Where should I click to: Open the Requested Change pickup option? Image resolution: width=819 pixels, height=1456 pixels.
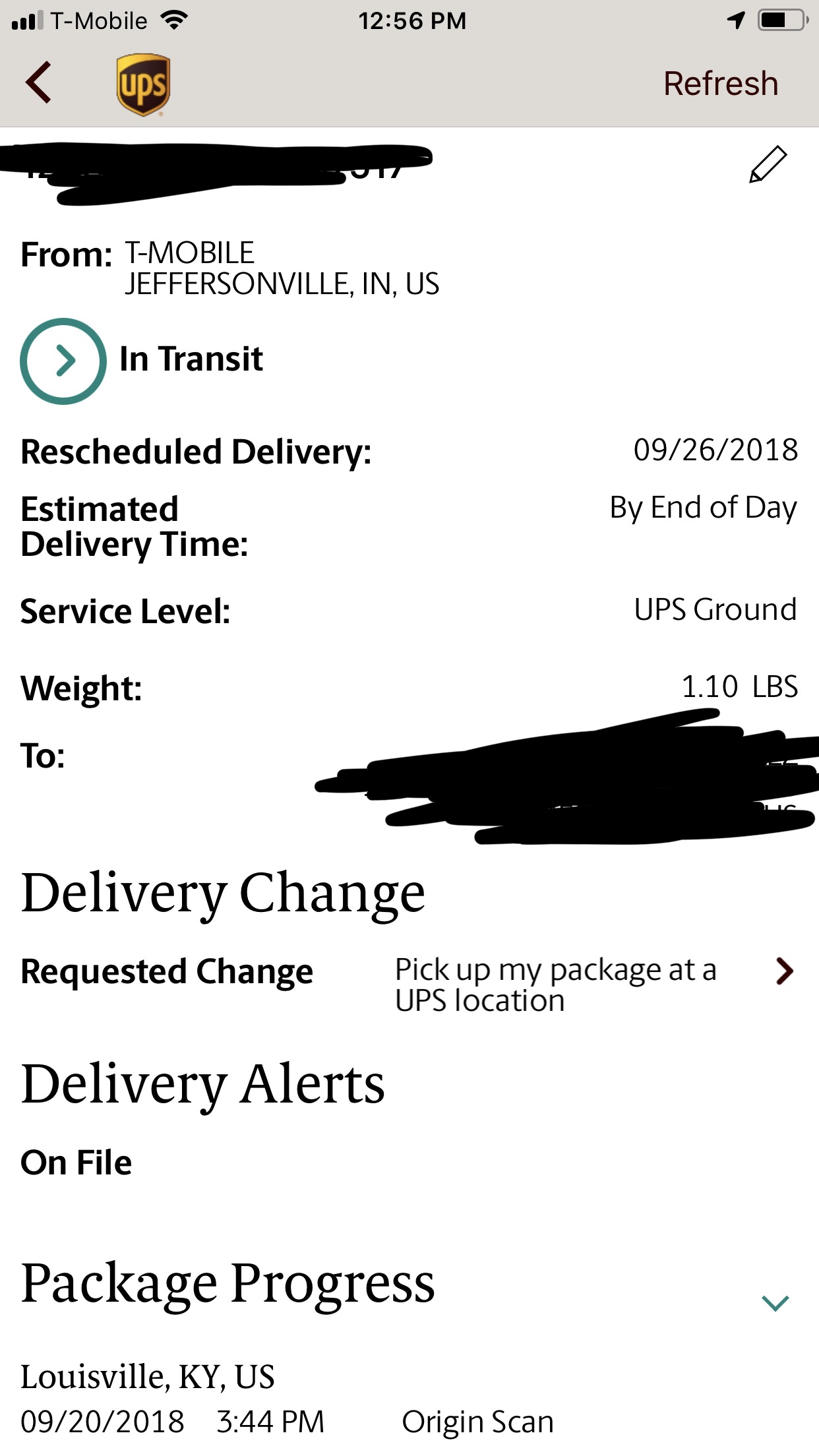pyautogui.click(x=409, y=985)
